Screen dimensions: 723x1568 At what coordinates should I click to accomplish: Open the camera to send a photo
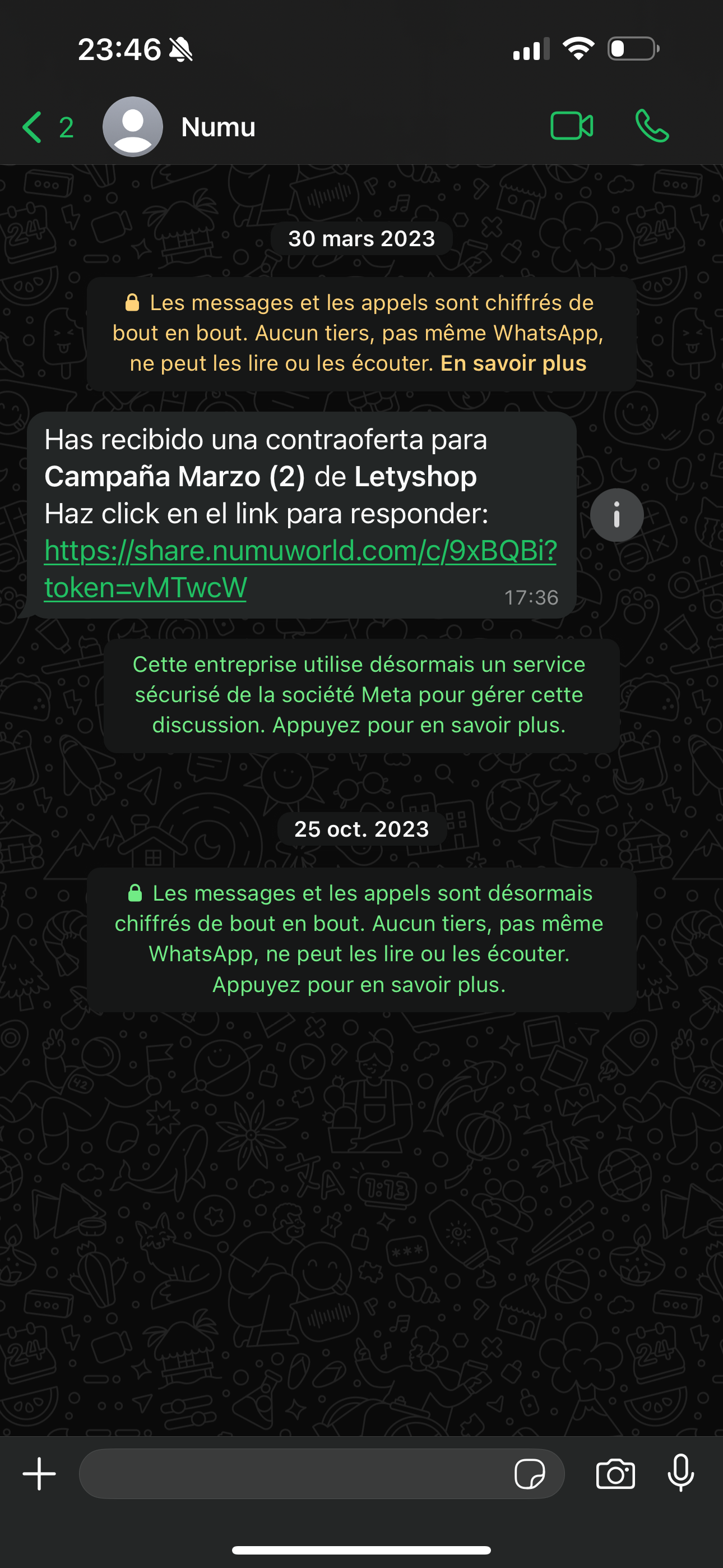[615, 1474]
